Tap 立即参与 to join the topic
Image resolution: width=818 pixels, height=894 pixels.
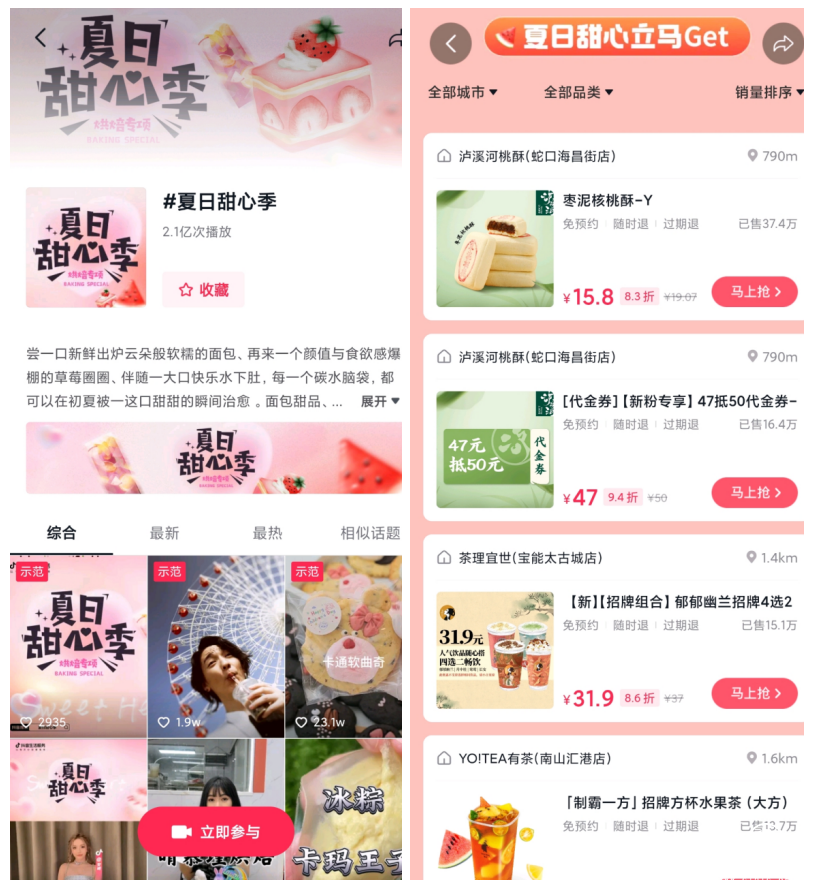216,832
